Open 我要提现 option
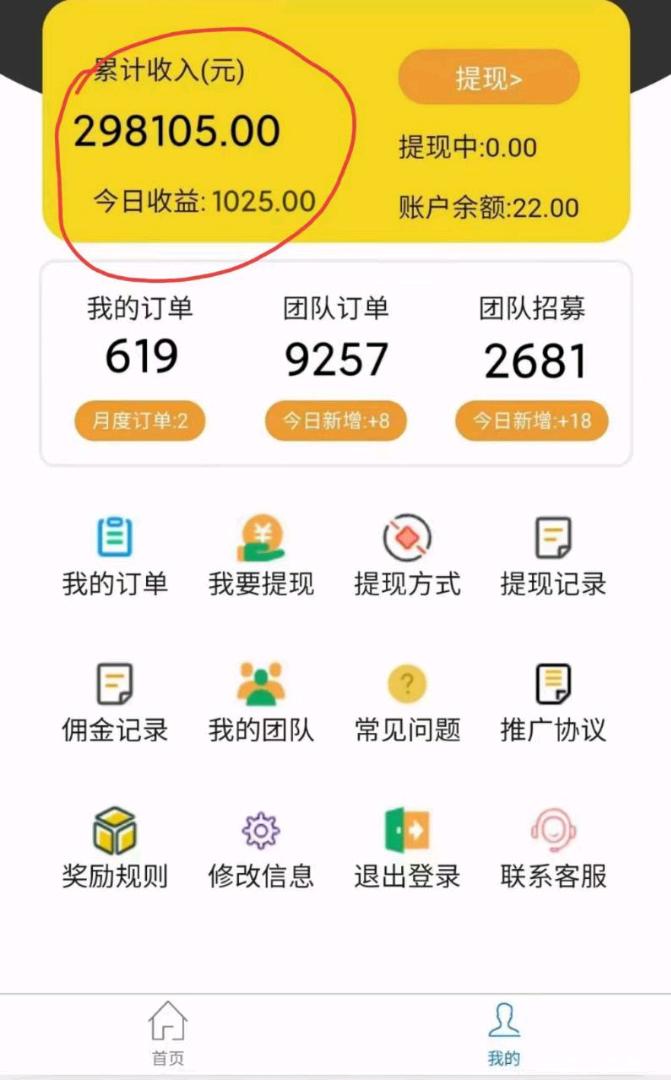Image resolution: width=671 pixels, height=1080 pixels. [261, 556]
